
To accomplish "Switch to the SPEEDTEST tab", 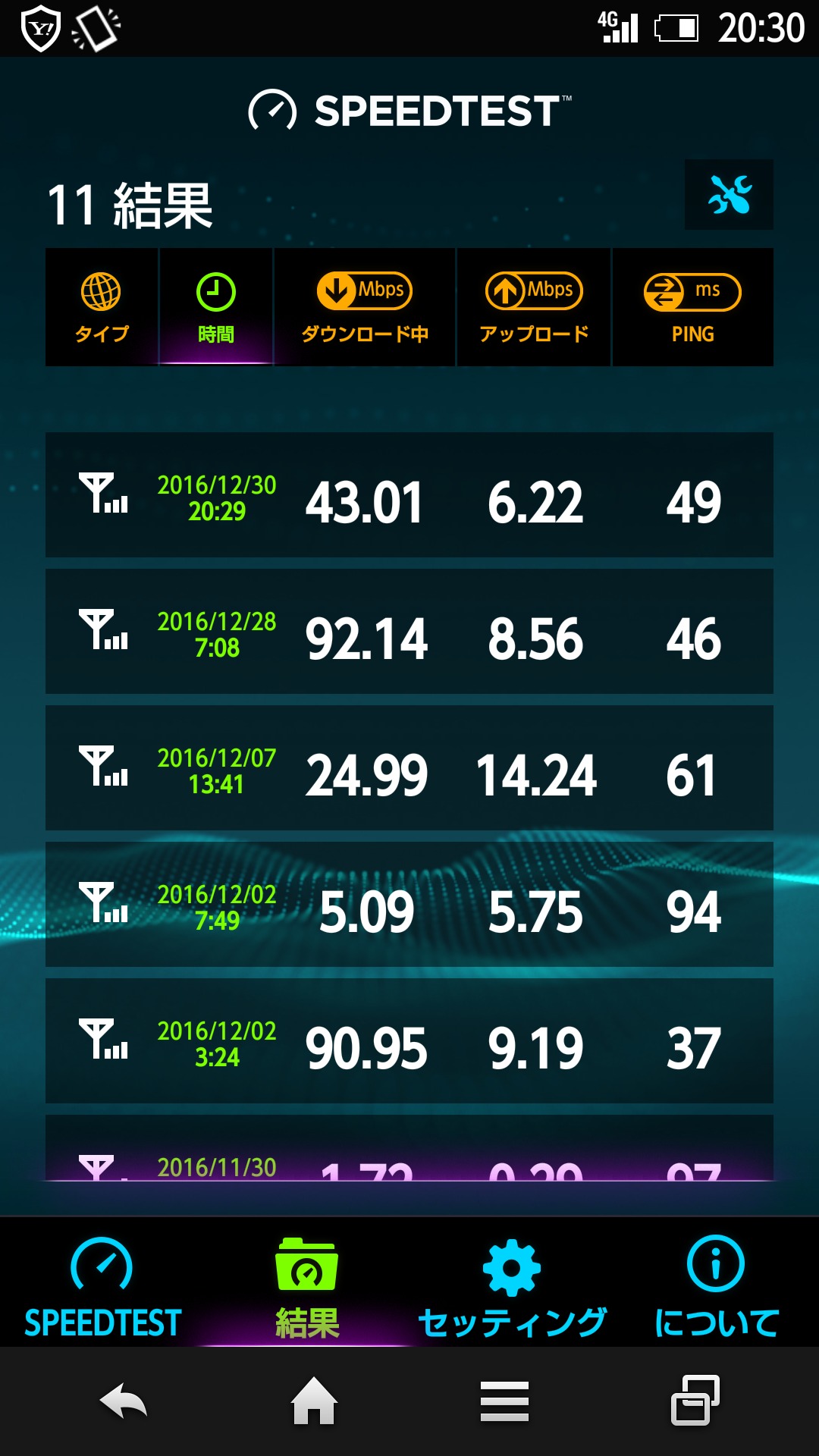I will click(x=102, y=1285).
